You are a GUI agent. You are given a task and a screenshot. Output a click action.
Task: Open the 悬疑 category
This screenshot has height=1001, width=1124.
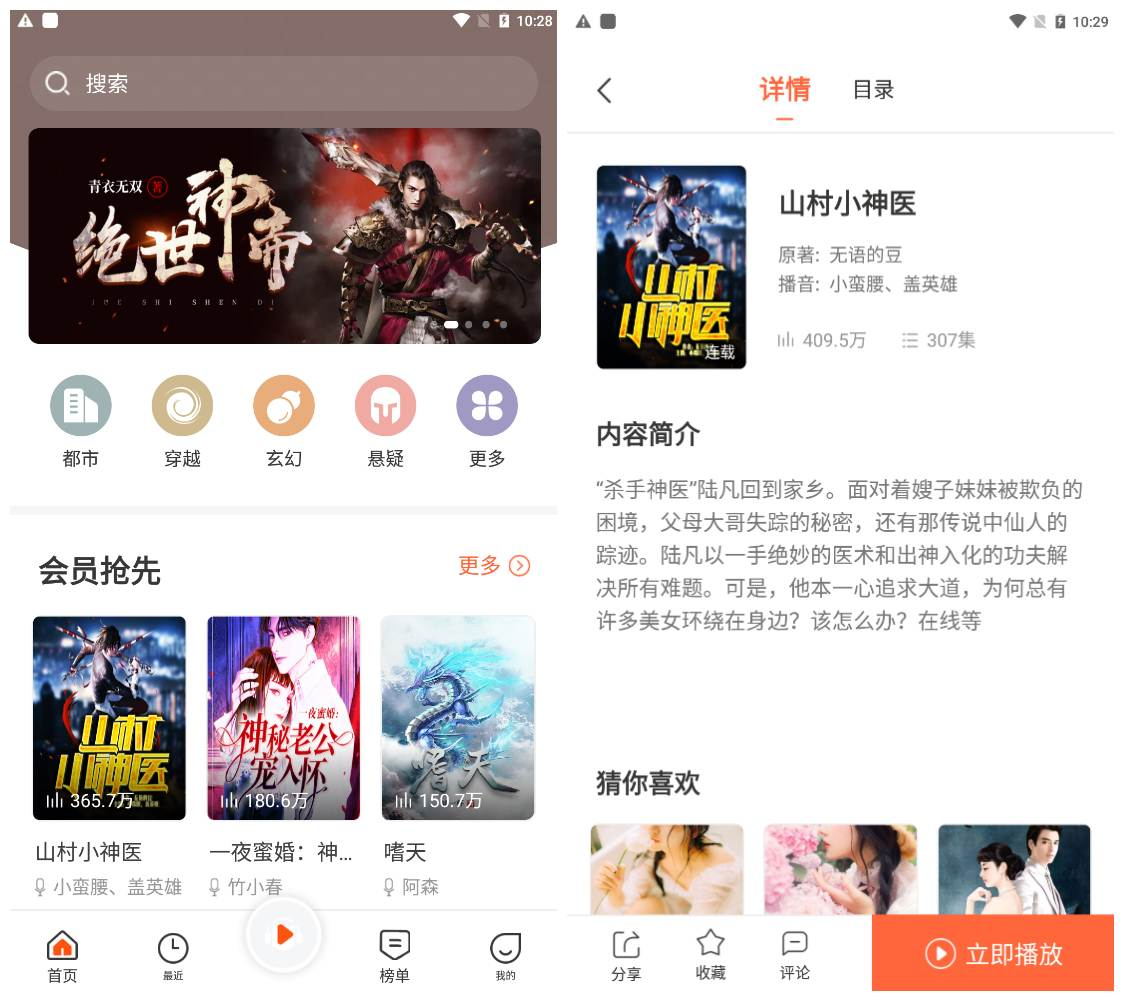coord(385,421)
